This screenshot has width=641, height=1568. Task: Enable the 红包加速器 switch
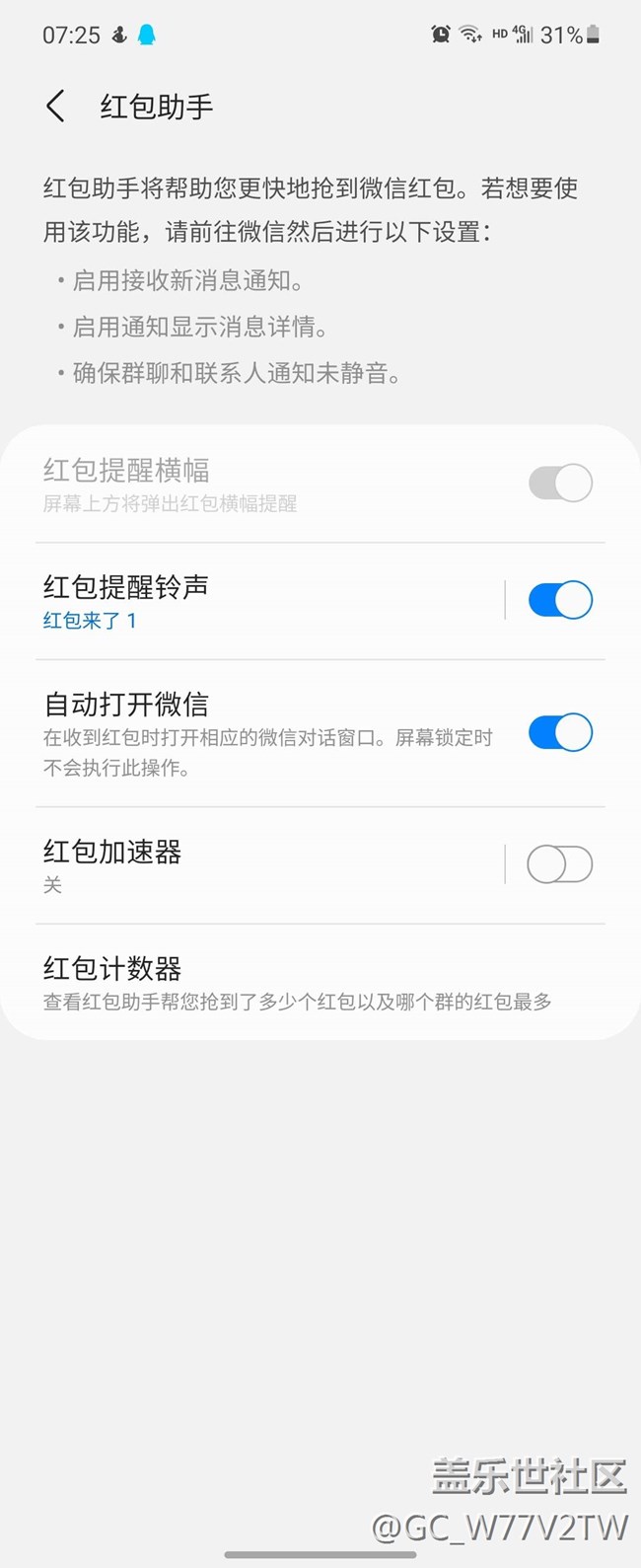(559, 865)
